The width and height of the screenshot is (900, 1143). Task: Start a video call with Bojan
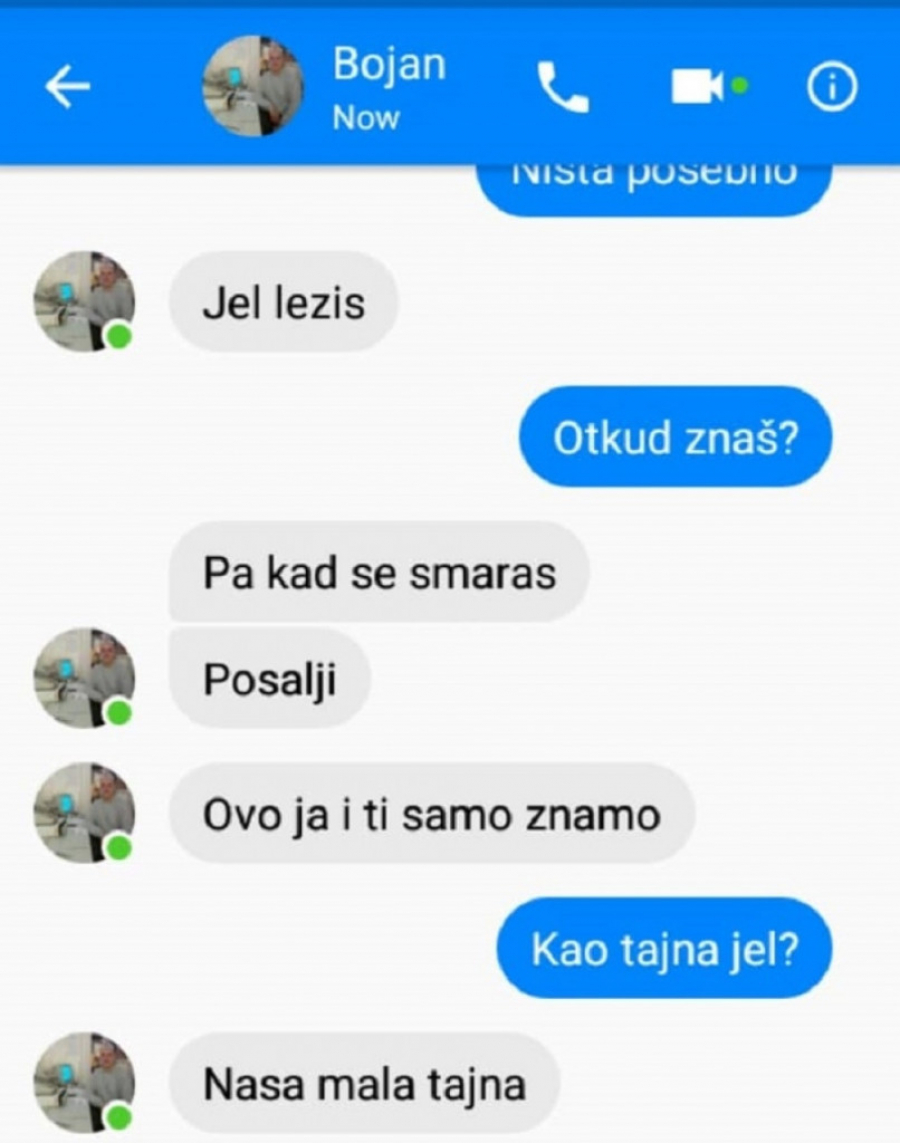pos(698,88)
